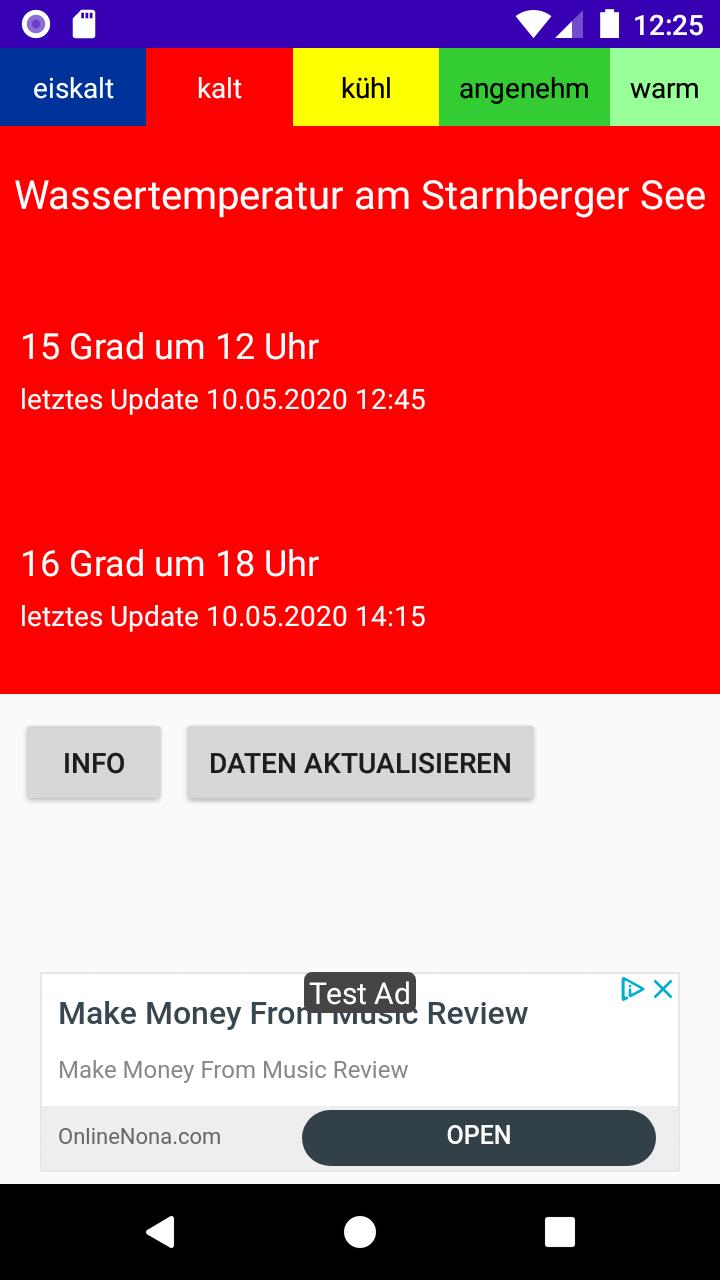Tap the Test Ad label
Image resolution: width=720 pixels, height=1280 pixels.
pos(360,993)
